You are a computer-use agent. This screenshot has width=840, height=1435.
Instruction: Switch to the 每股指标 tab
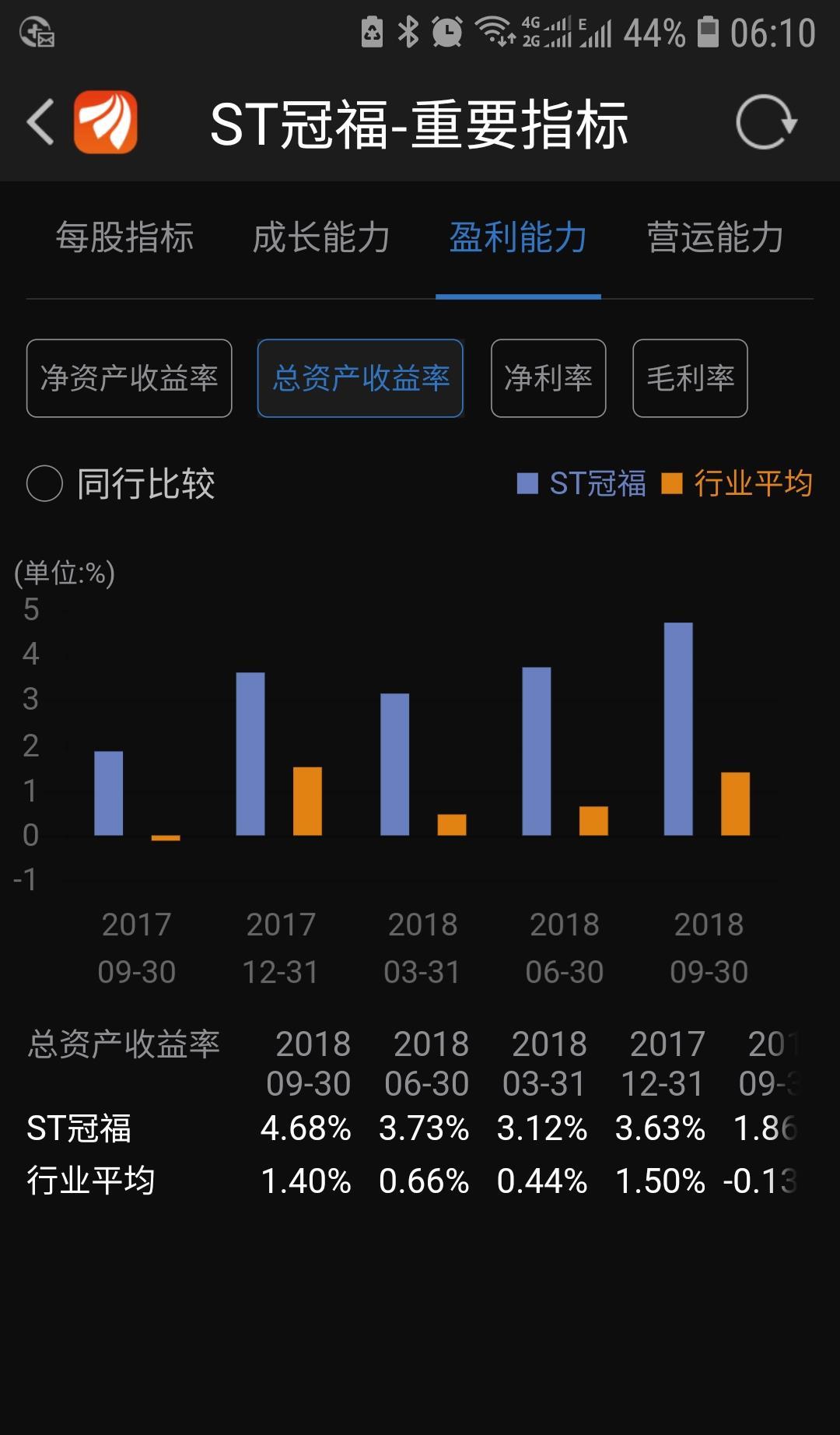click(124, 237)
